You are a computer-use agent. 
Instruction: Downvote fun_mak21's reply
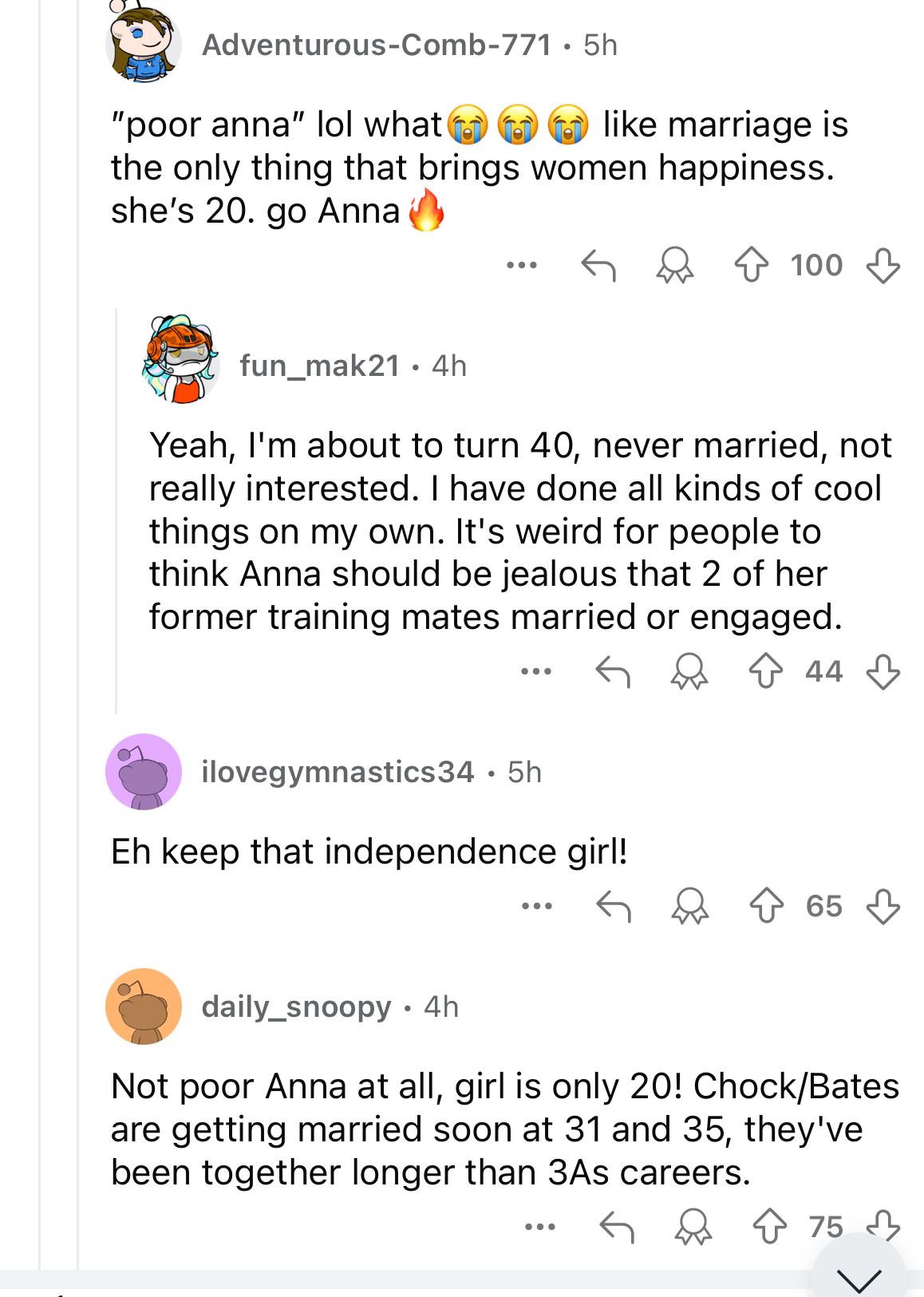click(x=883, y=671)
